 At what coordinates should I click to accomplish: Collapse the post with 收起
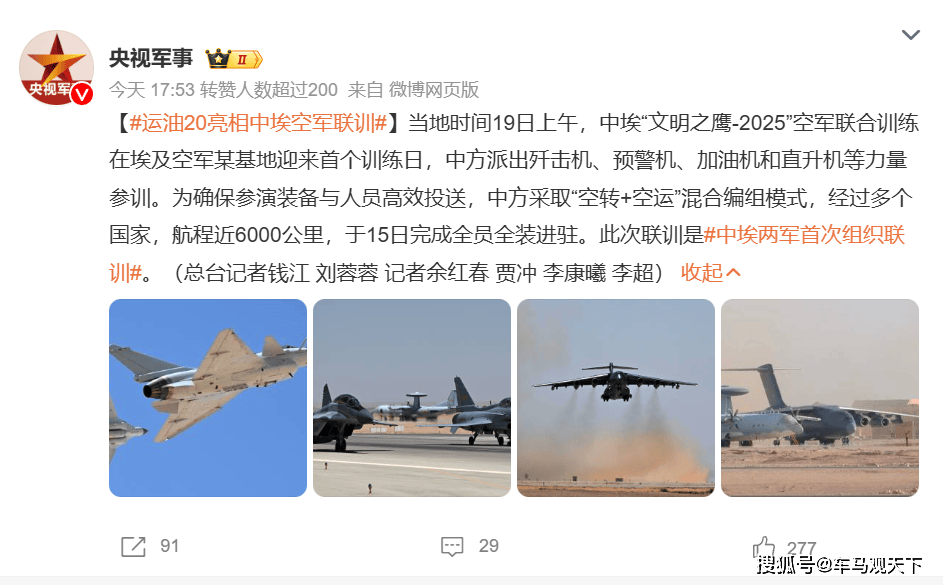[x=711, y=273]
